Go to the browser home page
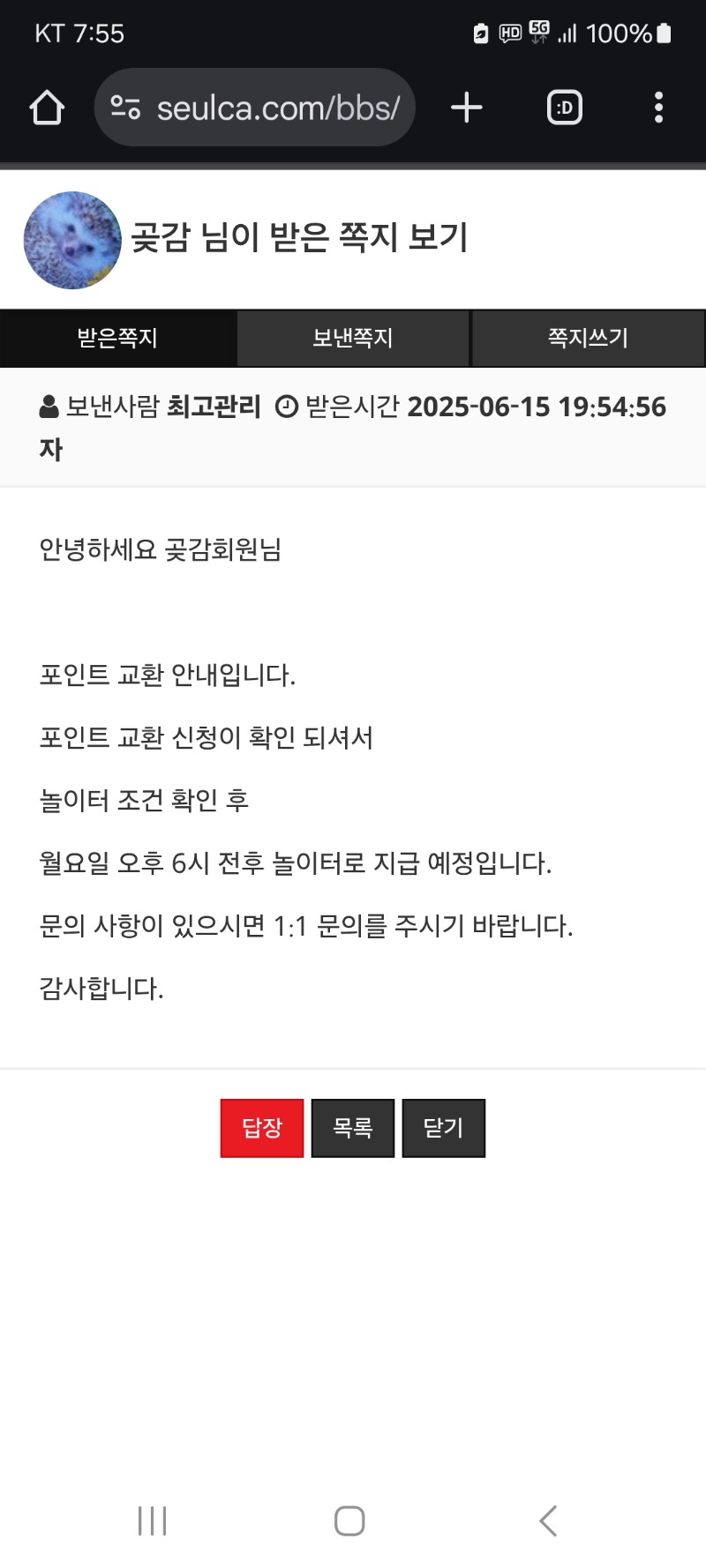706x1568 pixels. click(x=47, y=108)
